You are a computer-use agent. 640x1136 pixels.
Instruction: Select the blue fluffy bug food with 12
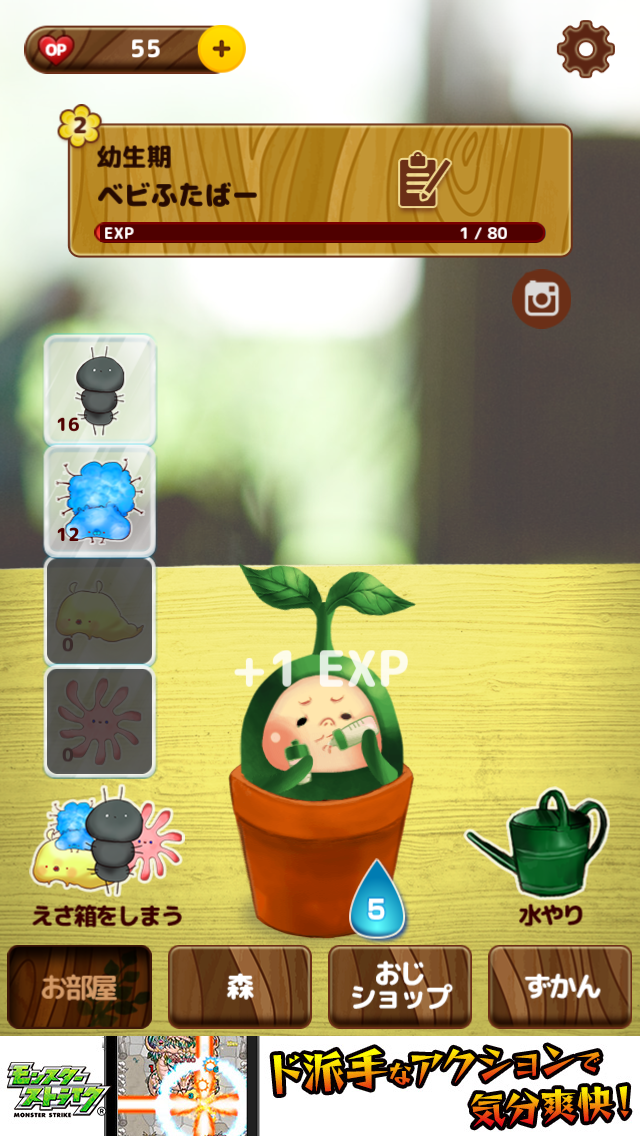(x=100, y=501)
